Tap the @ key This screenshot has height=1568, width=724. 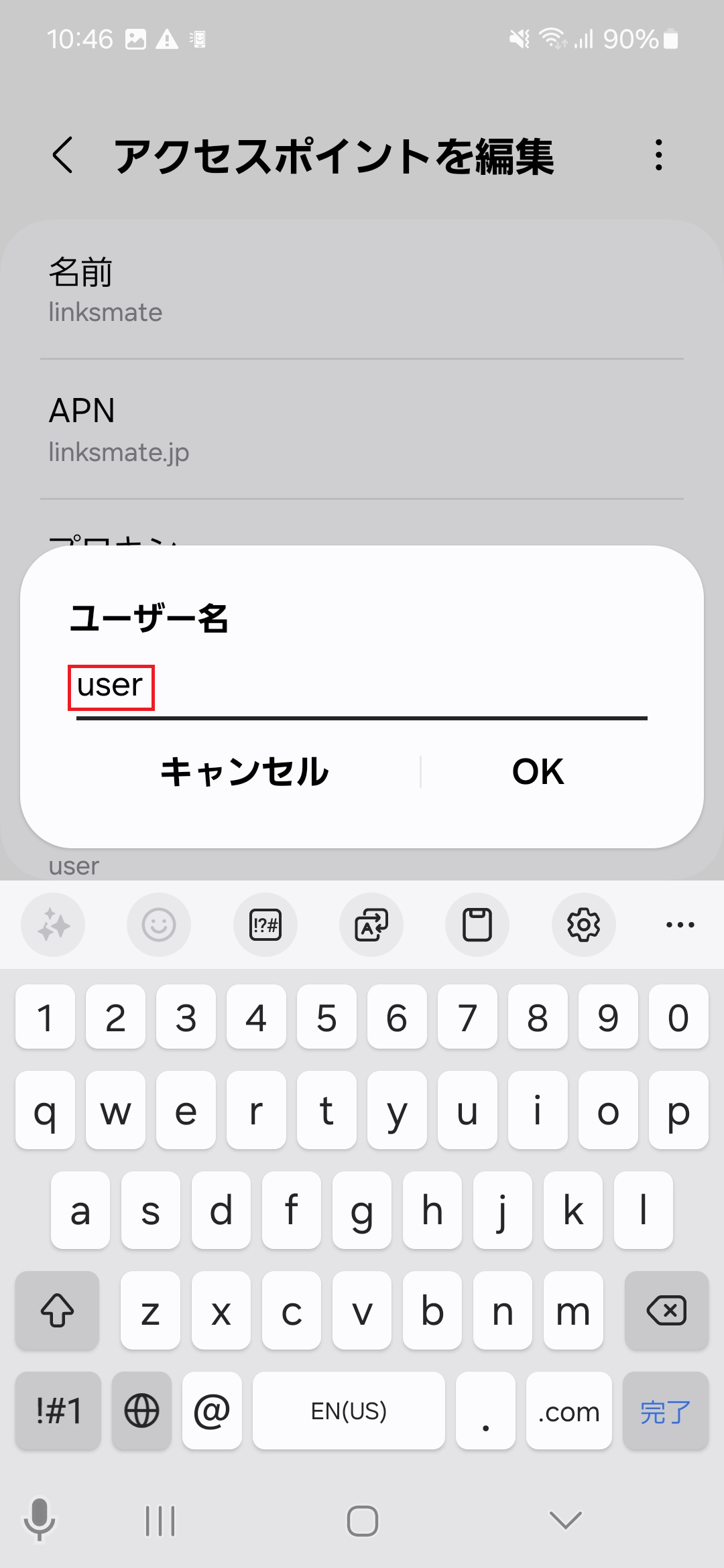click(x=212, y=1411)
